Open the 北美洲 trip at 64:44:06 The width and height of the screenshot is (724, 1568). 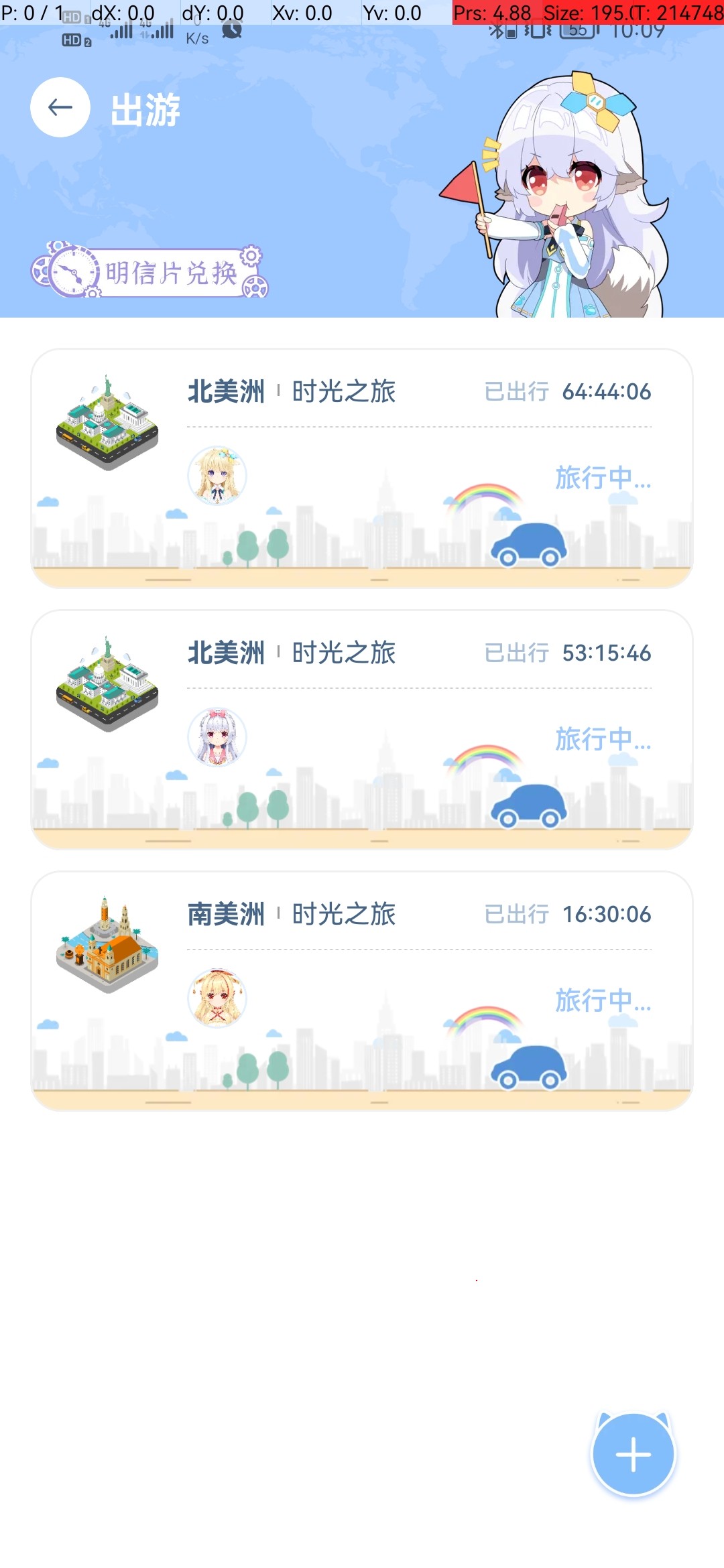[362, 468]
